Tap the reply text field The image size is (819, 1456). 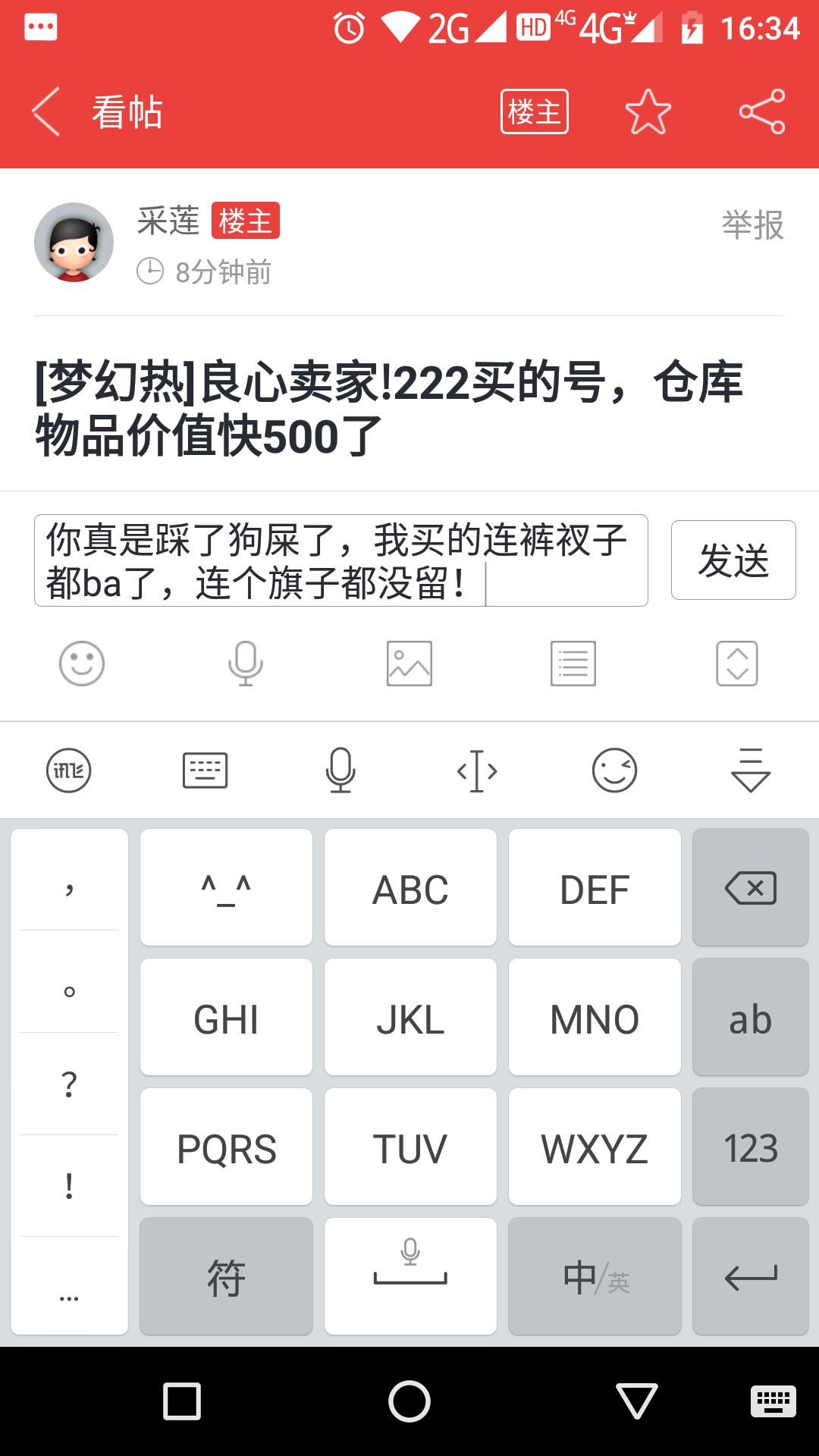341,560
